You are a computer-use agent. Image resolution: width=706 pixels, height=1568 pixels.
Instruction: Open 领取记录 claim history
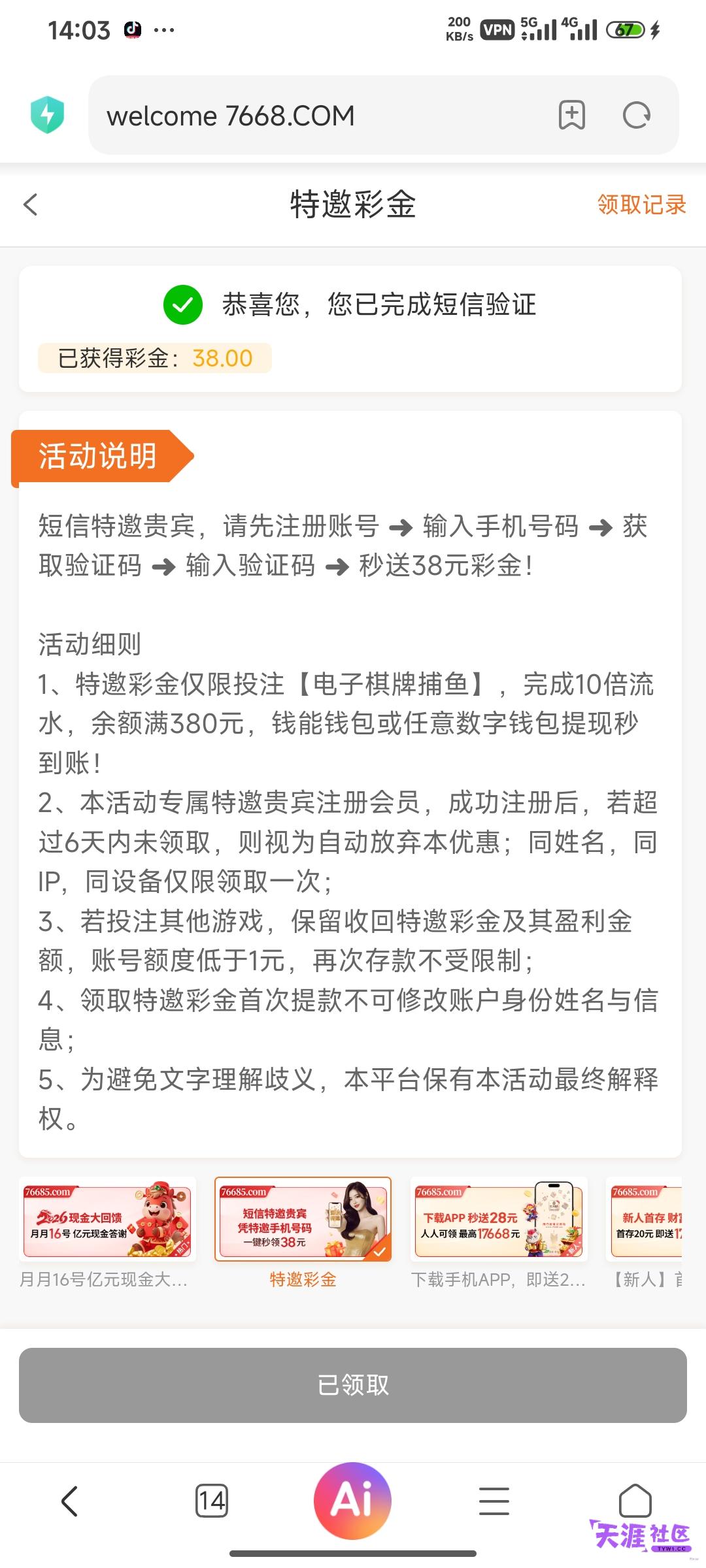641,204
